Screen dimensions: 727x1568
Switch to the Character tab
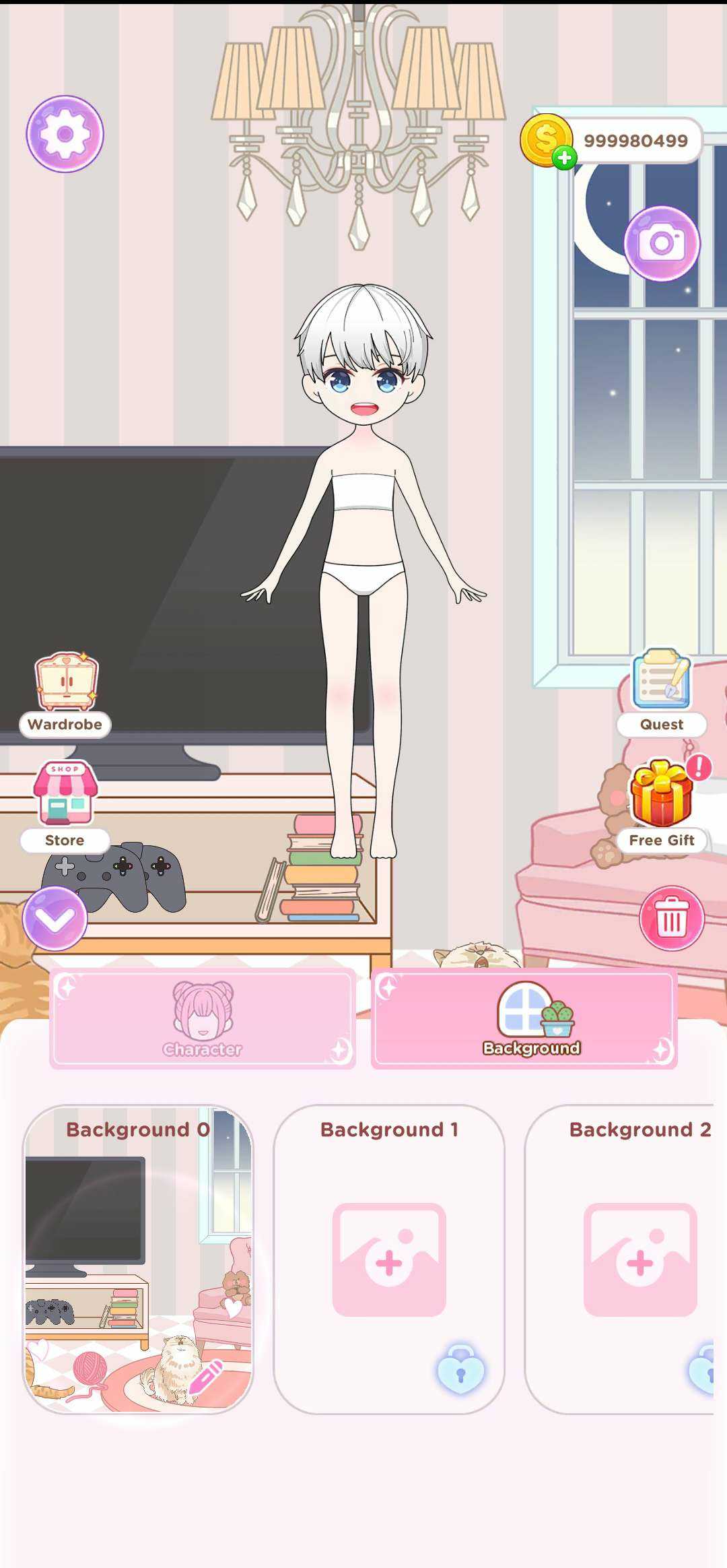pos(203,1018)
